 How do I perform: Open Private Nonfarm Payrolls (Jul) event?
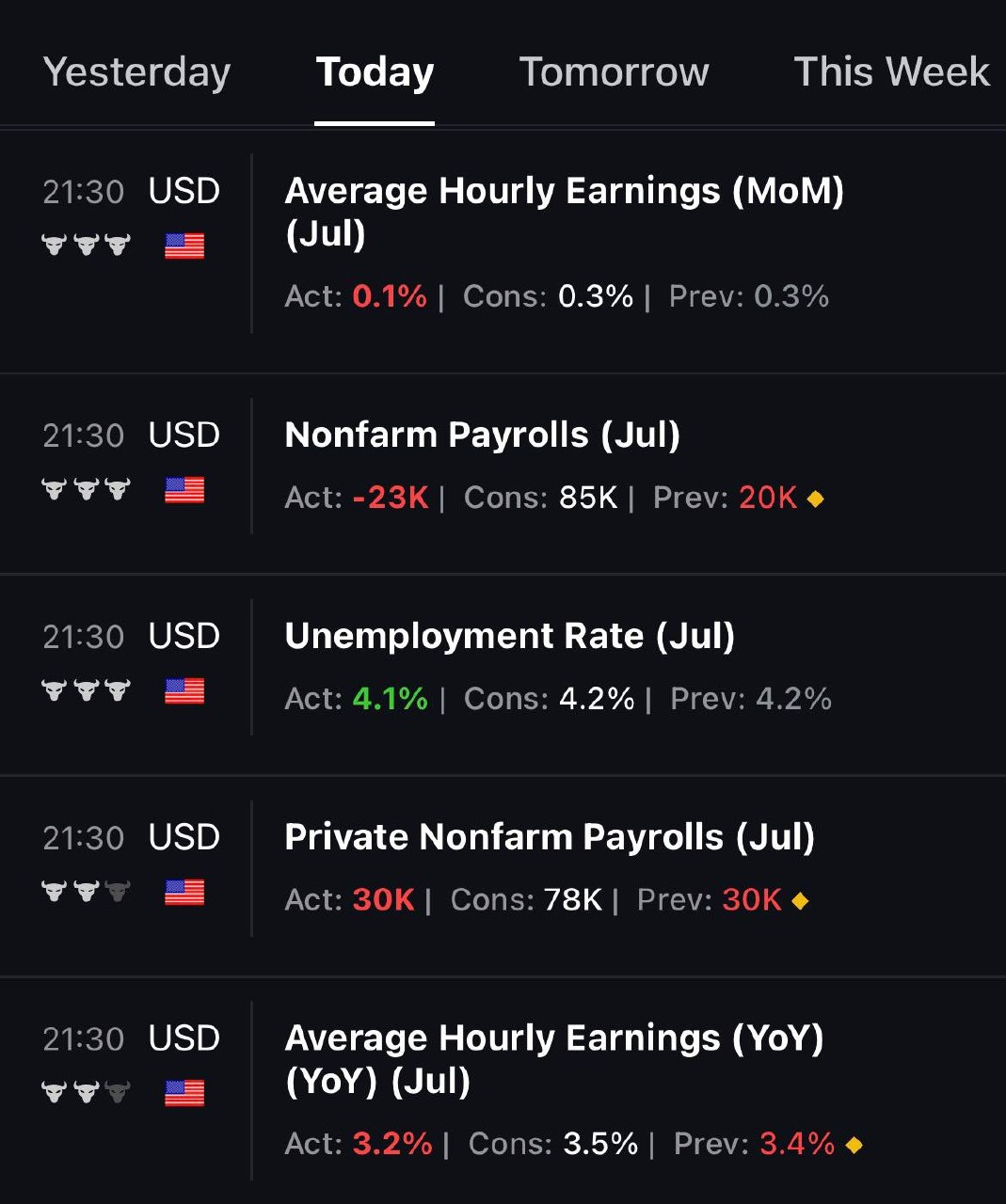(x=503, y=877)
